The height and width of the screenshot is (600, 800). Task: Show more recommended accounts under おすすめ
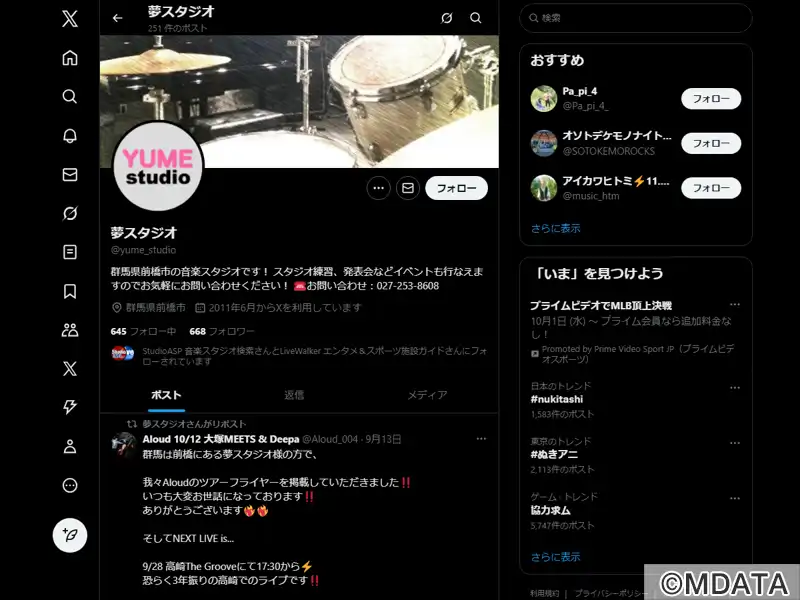(x=555, y=228)
